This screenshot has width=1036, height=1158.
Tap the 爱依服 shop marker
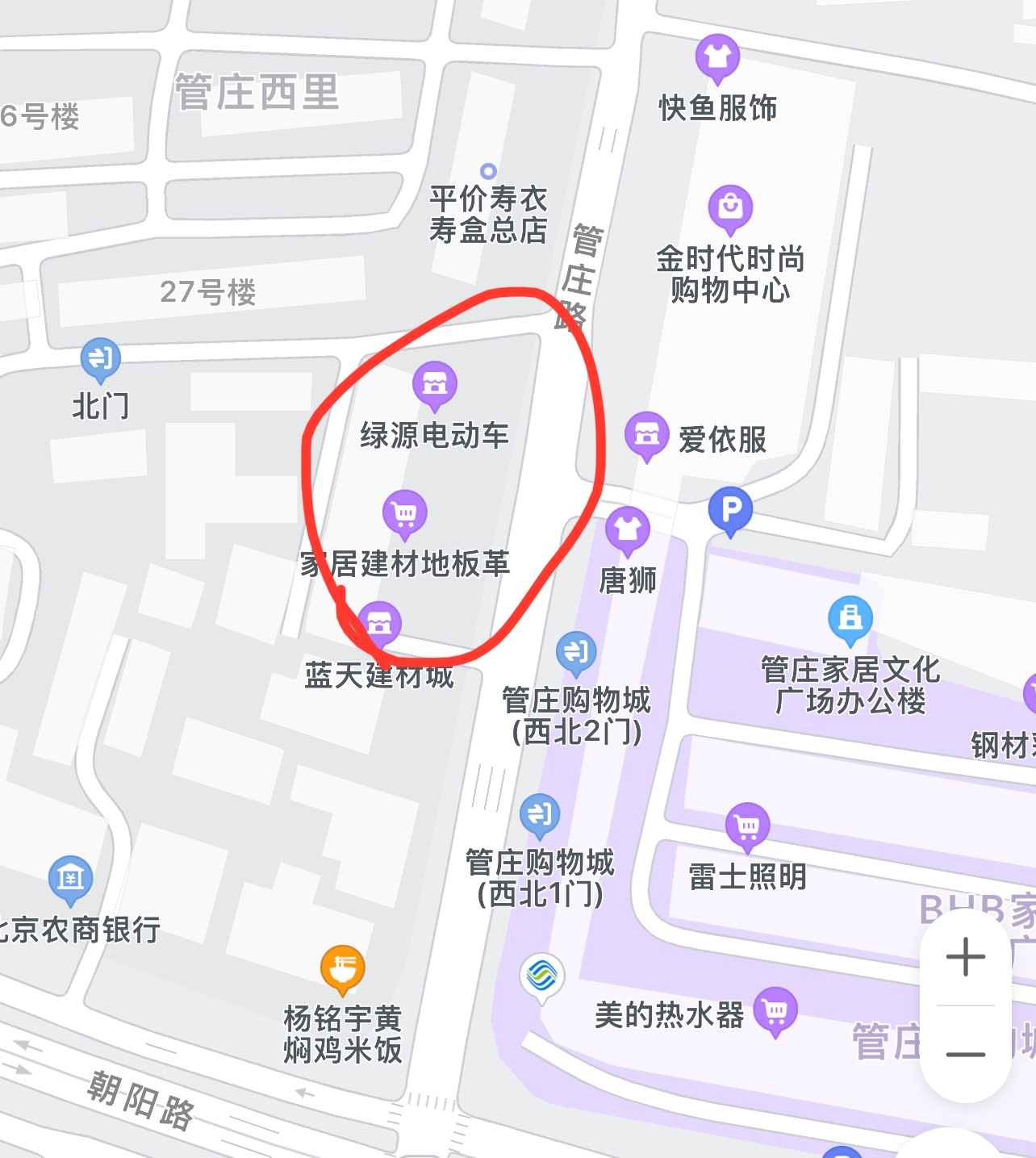point(647,435)
